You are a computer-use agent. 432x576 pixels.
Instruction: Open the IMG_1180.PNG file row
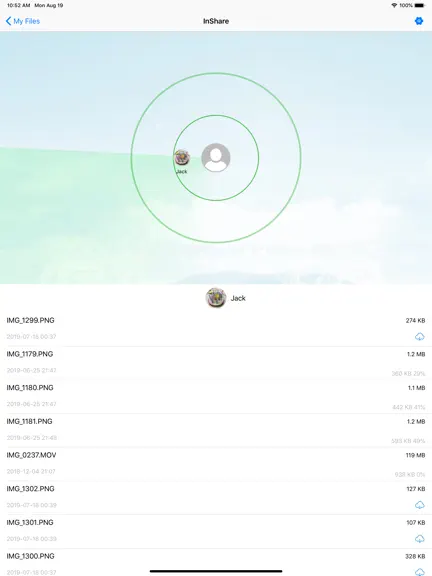[216, 397]
